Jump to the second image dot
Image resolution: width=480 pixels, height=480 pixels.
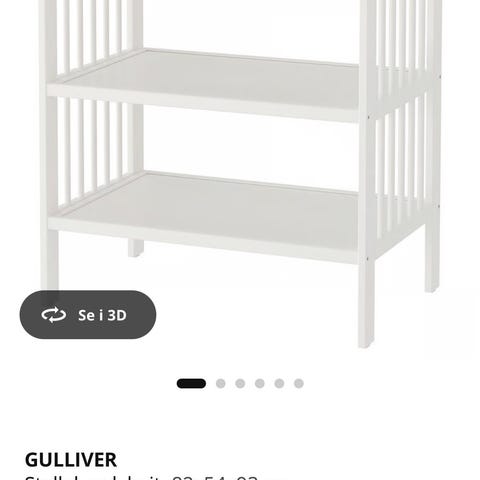pos(221,383)
